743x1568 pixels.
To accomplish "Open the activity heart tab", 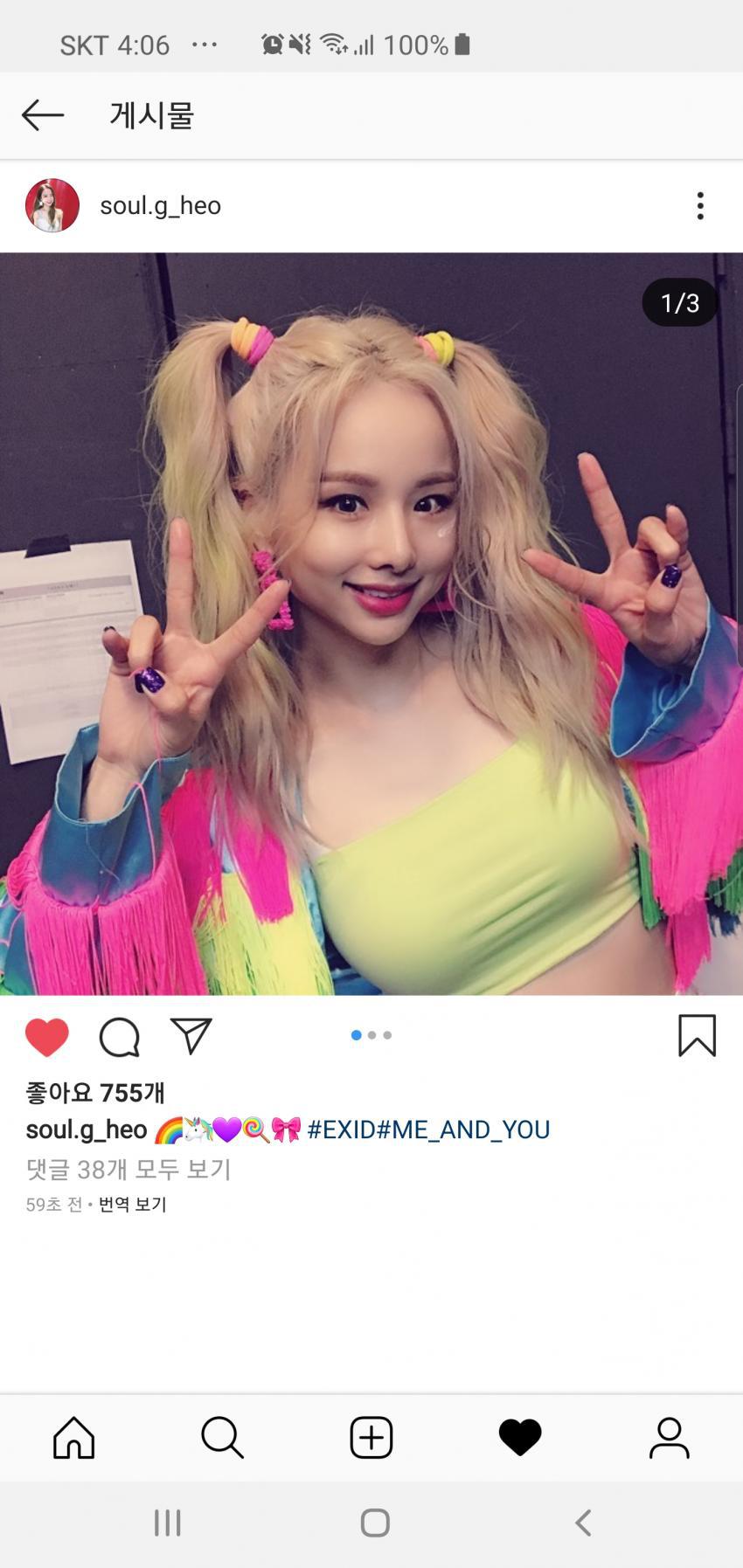I will (x=520, y=1437).
